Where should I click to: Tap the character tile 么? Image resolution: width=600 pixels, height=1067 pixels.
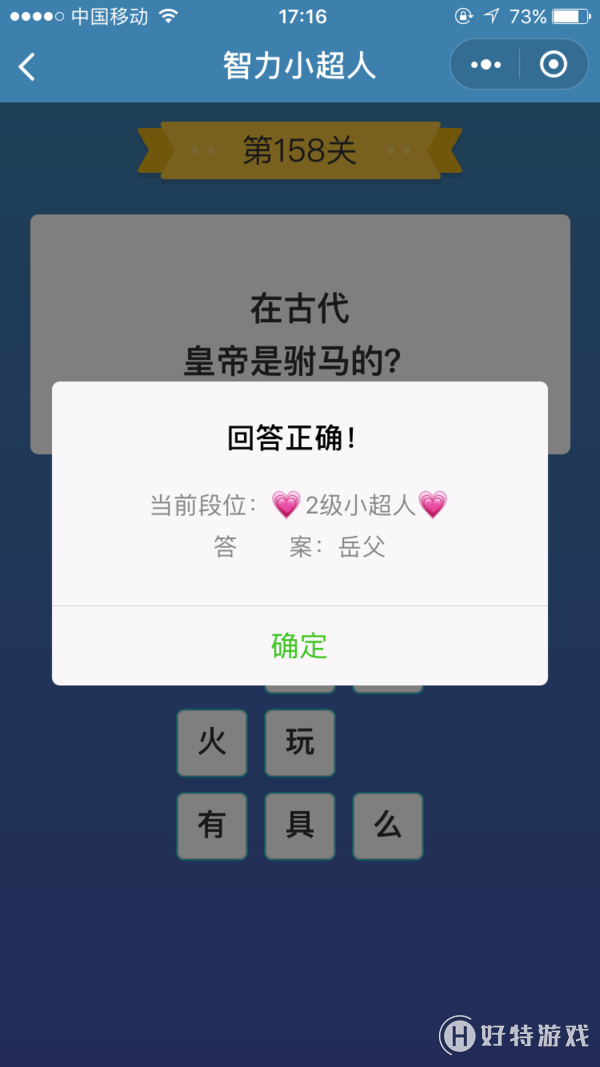[x=388, y=826]
